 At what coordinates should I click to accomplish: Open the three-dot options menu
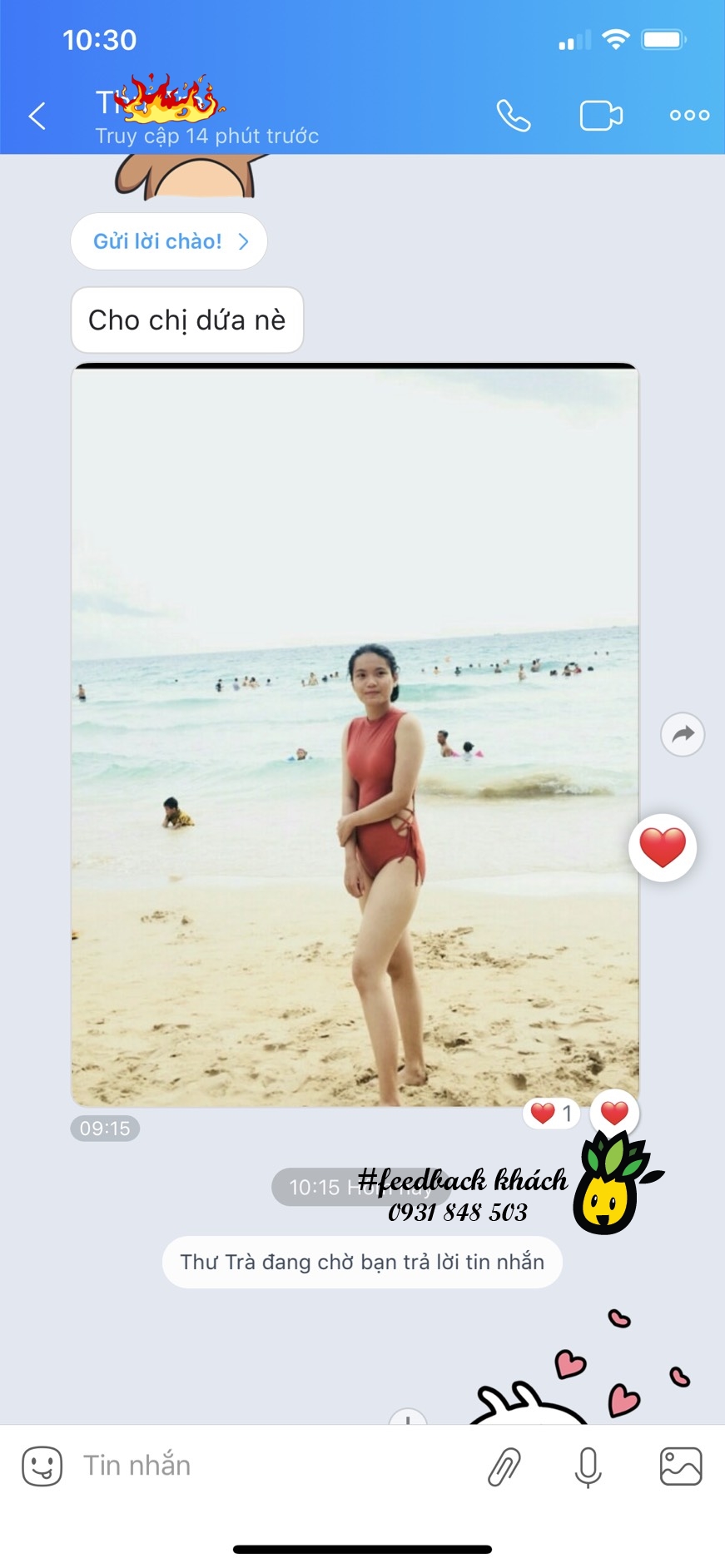[689, 116]
